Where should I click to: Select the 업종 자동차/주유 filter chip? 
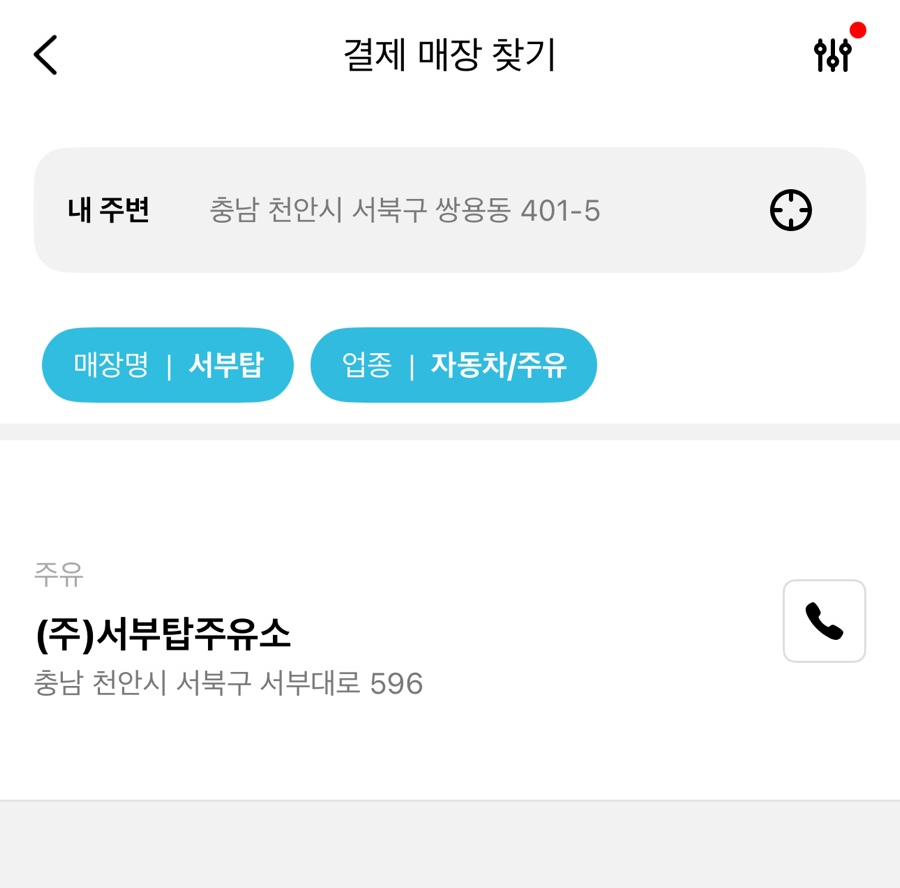pos(454,366)
